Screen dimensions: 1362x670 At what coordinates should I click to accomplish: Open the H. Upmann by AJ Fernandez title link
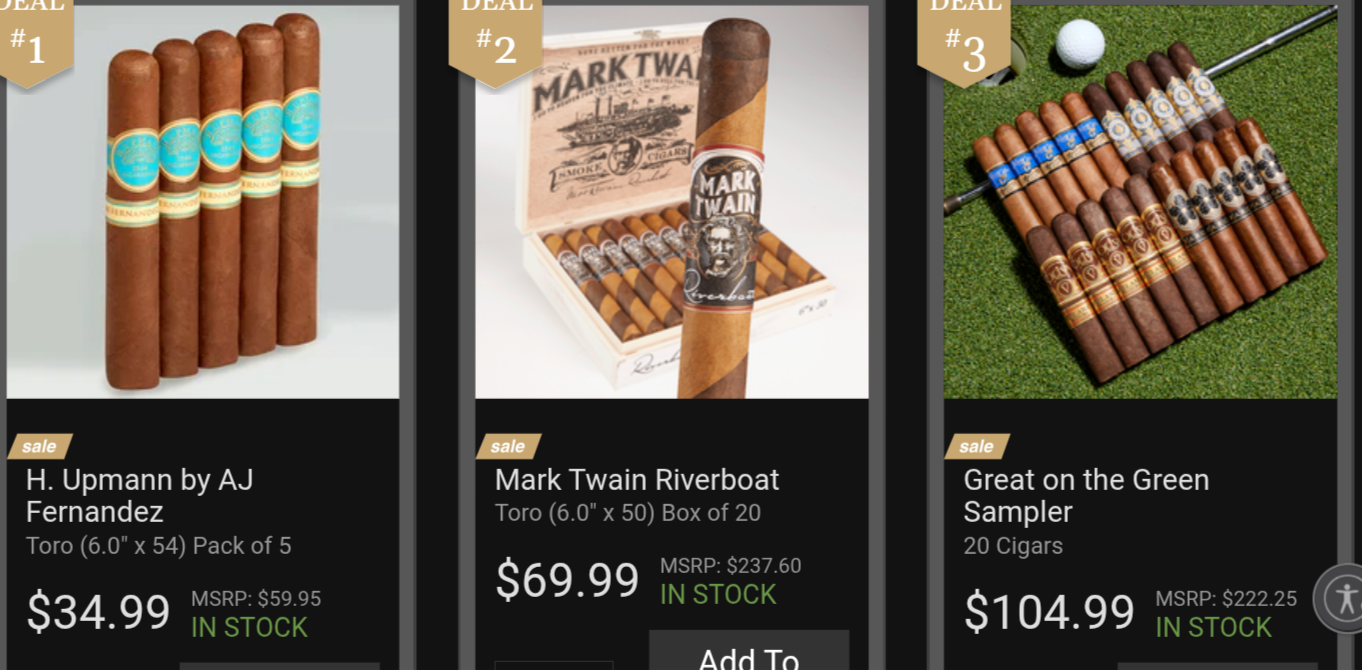tap(139, 496)
